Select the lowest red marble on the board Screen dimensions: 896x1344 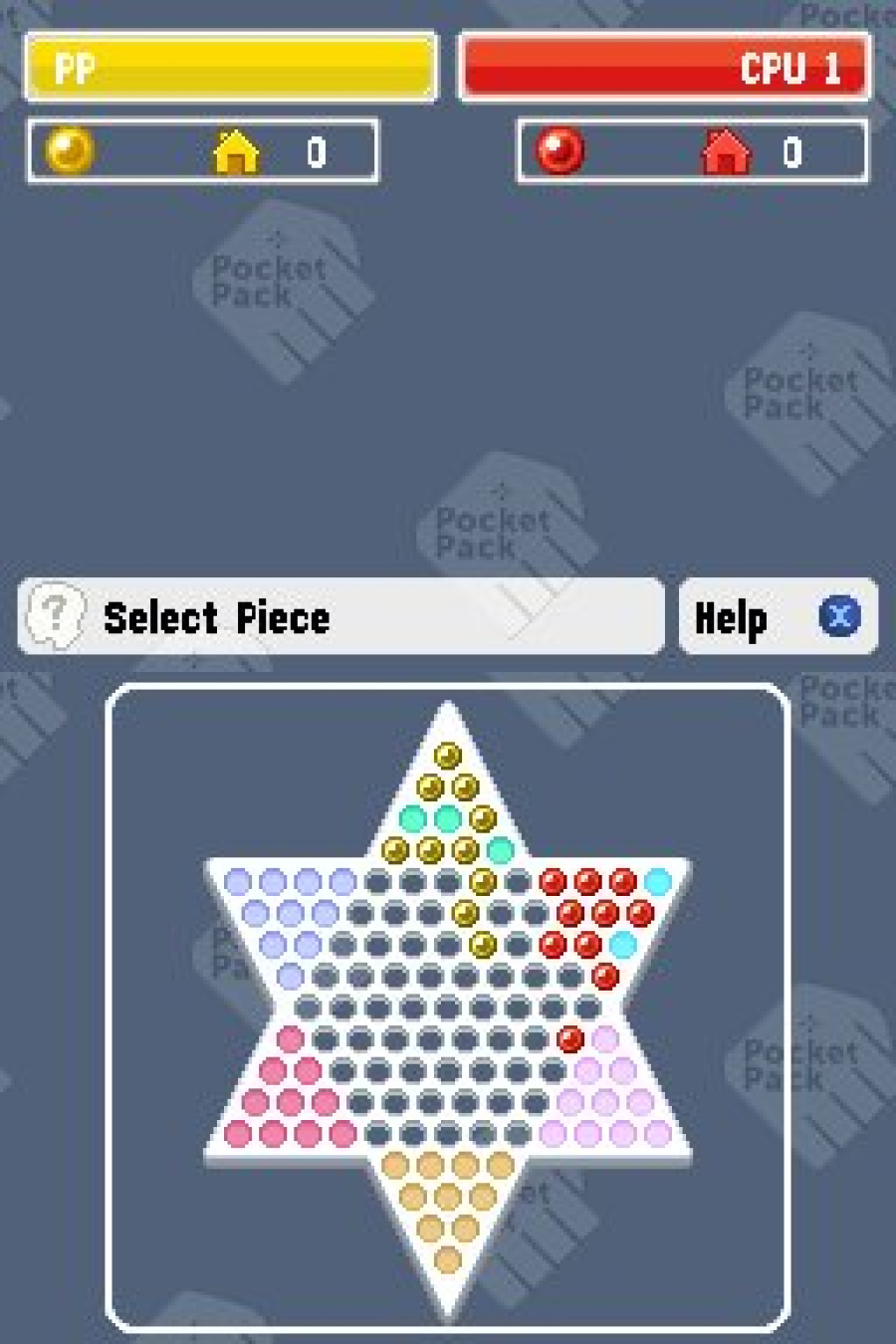tap(569, 1041)
